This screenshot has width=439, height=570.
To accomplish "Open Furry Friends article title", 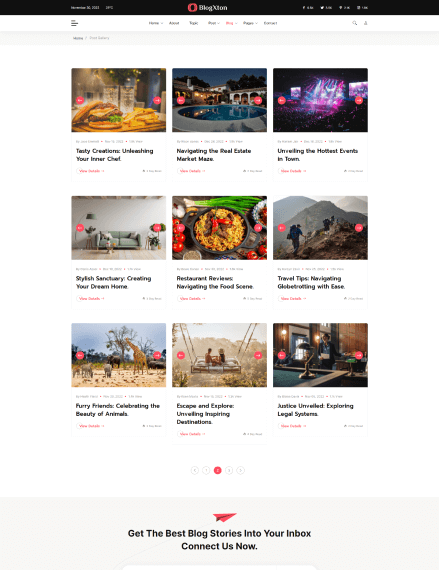I will [117, 410].
